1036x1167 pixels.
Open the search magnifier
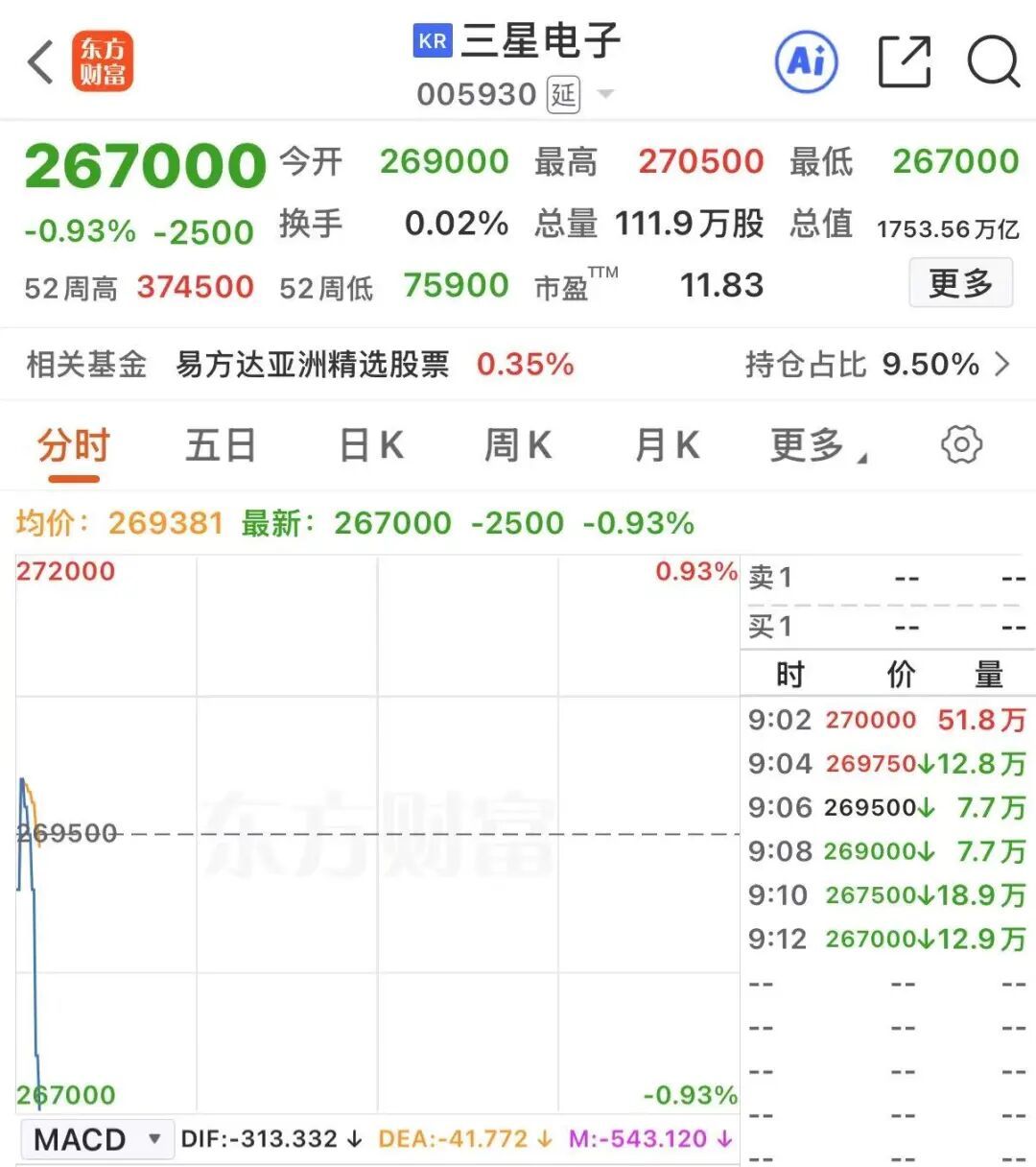(x=993, y=61)
